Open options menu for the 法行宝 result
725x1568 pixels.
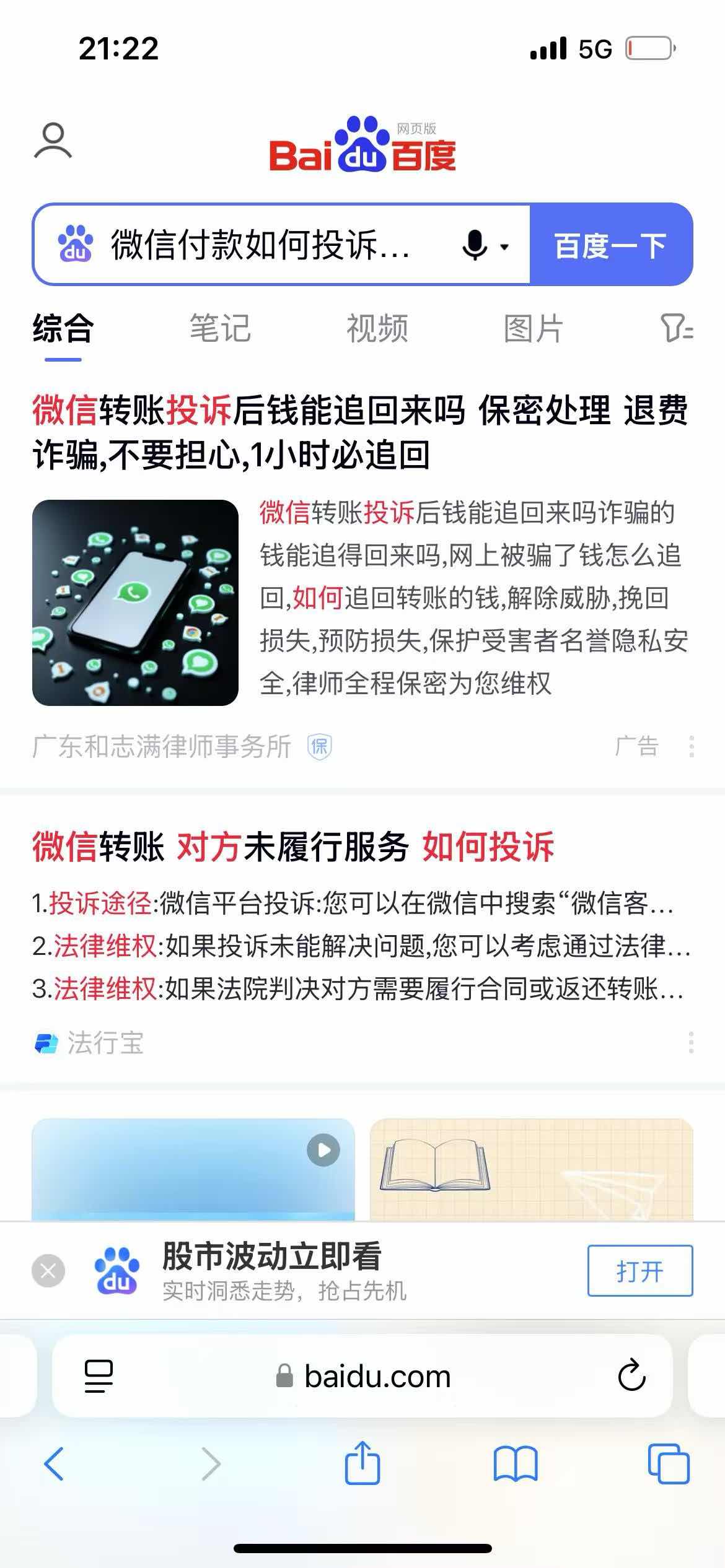coord(691,1043)
